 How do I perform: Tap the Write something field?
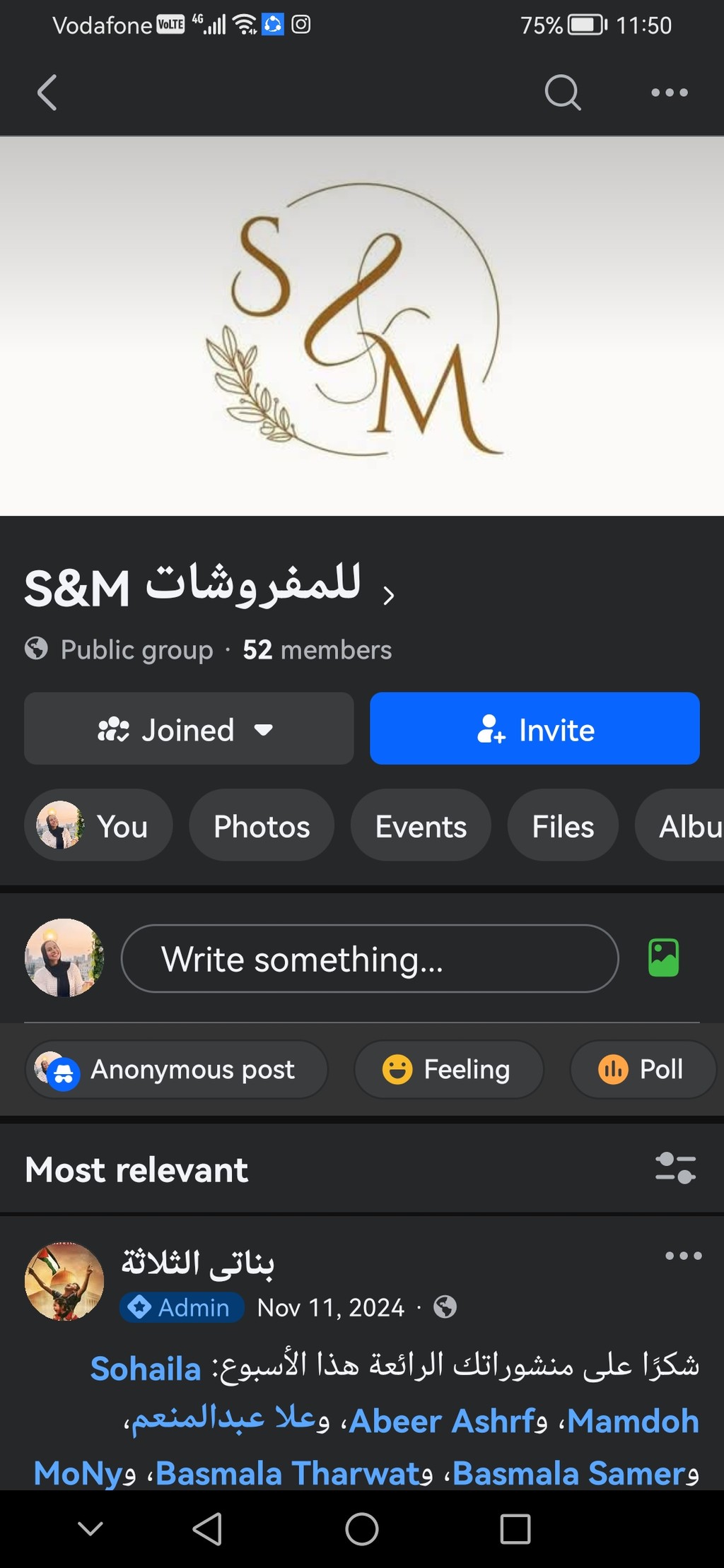[370, 959]
